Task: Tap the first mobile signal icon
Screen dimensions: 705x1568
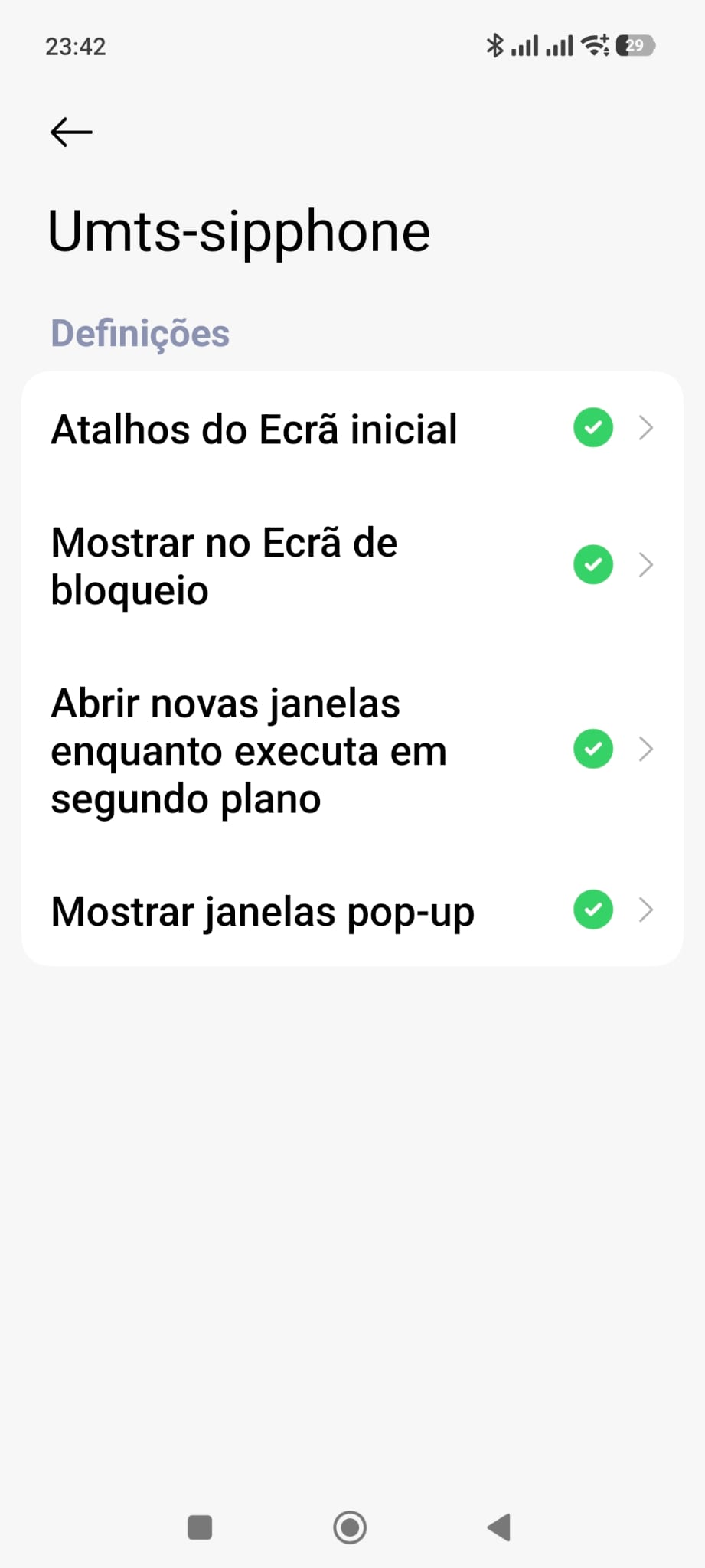Action: point(525,46)
